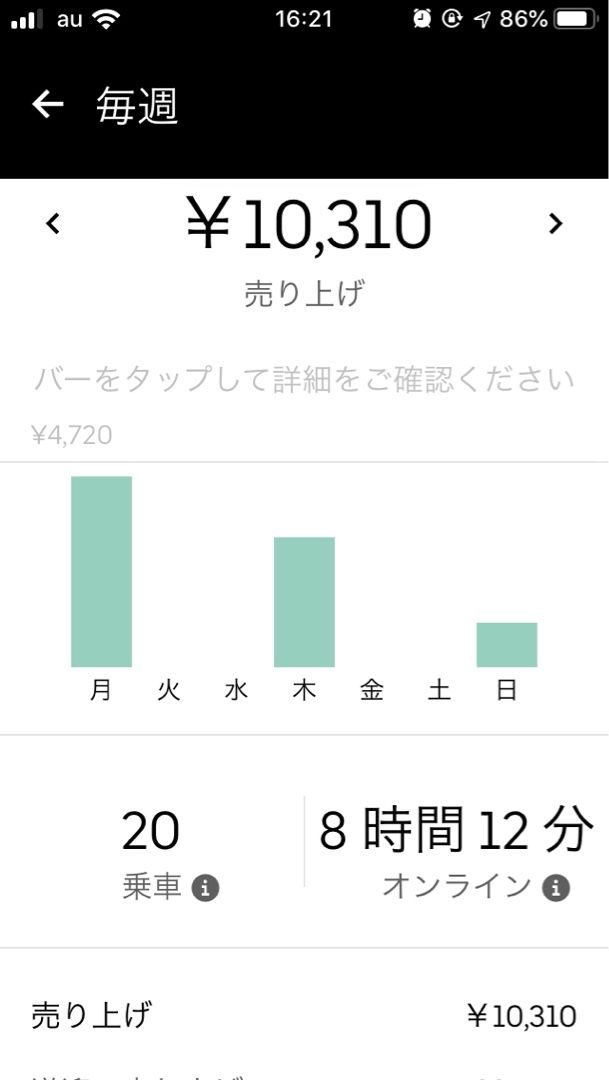
Task: Go back from the 毎週 screen
Action: (48, 105)
